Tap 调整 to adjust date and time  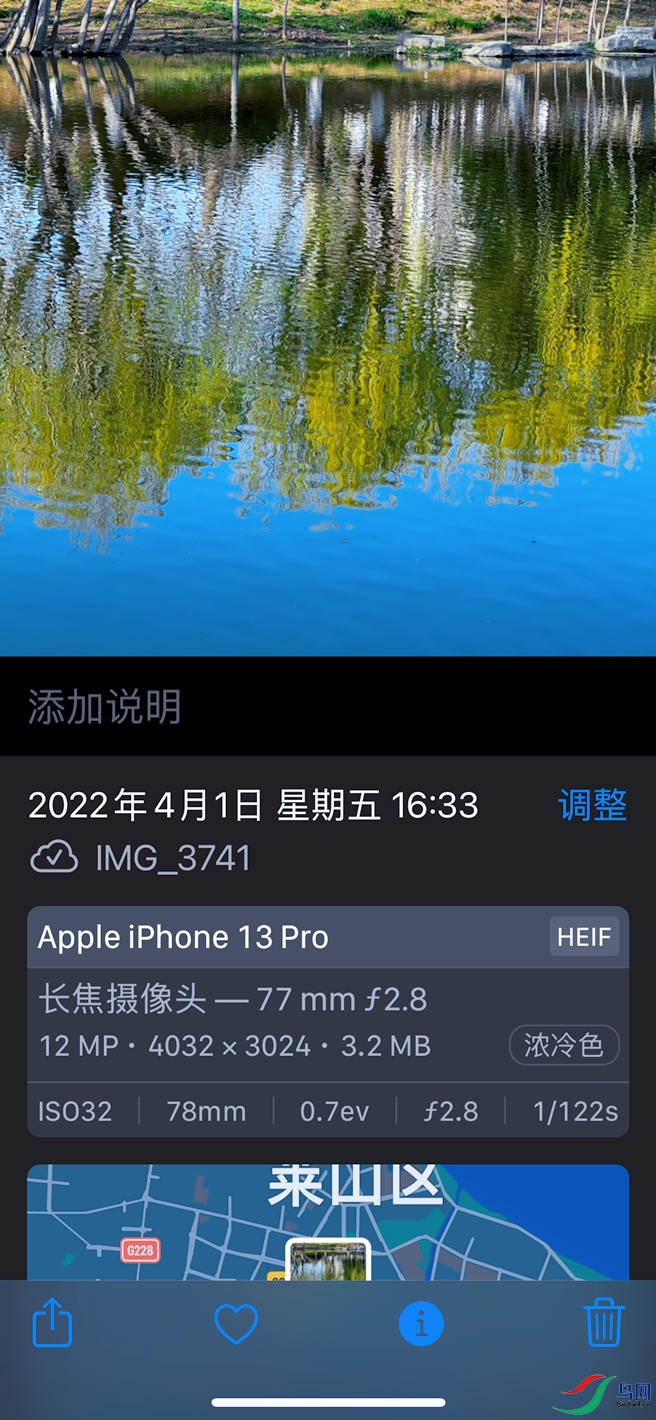[x=592, y=805]
